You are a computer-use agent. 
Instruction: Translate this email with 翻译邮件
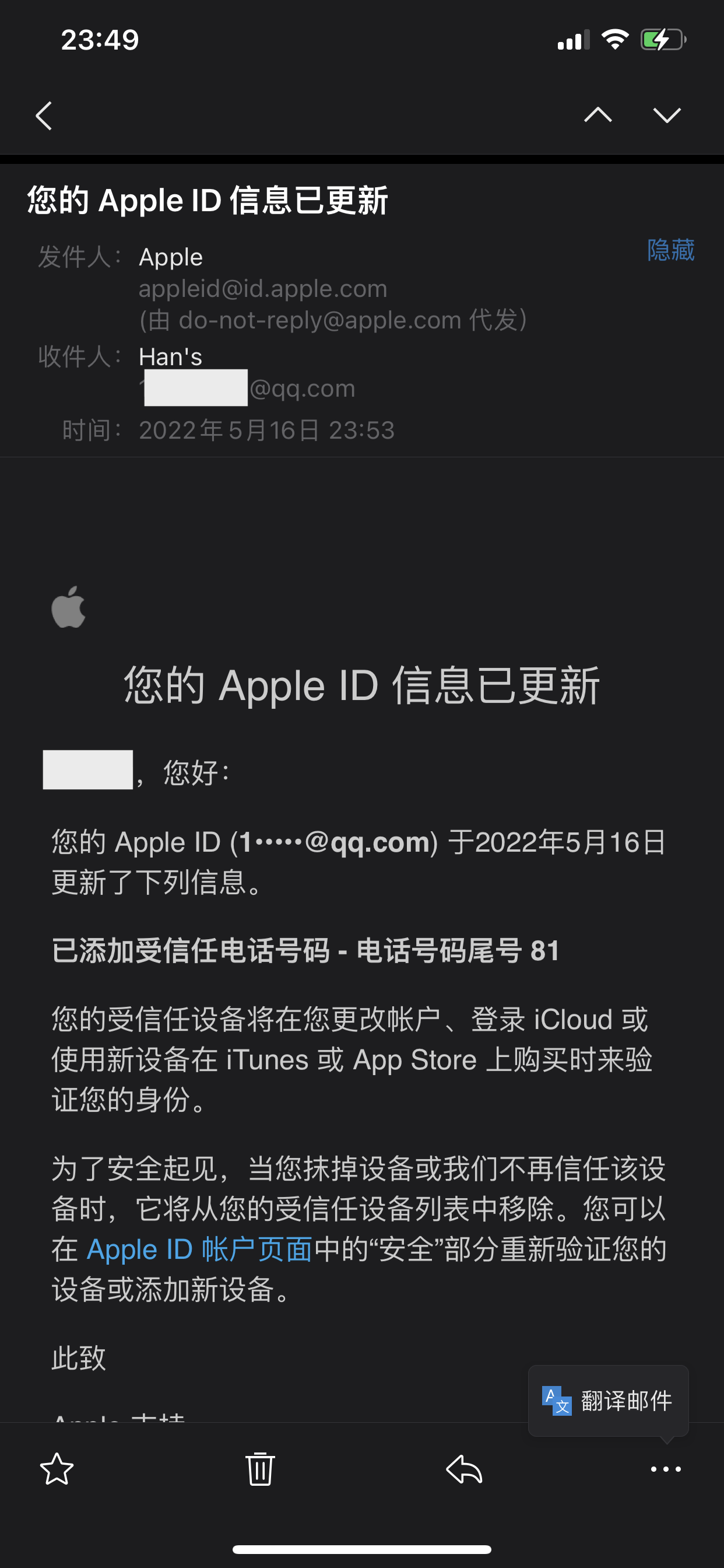point(609,1401)
